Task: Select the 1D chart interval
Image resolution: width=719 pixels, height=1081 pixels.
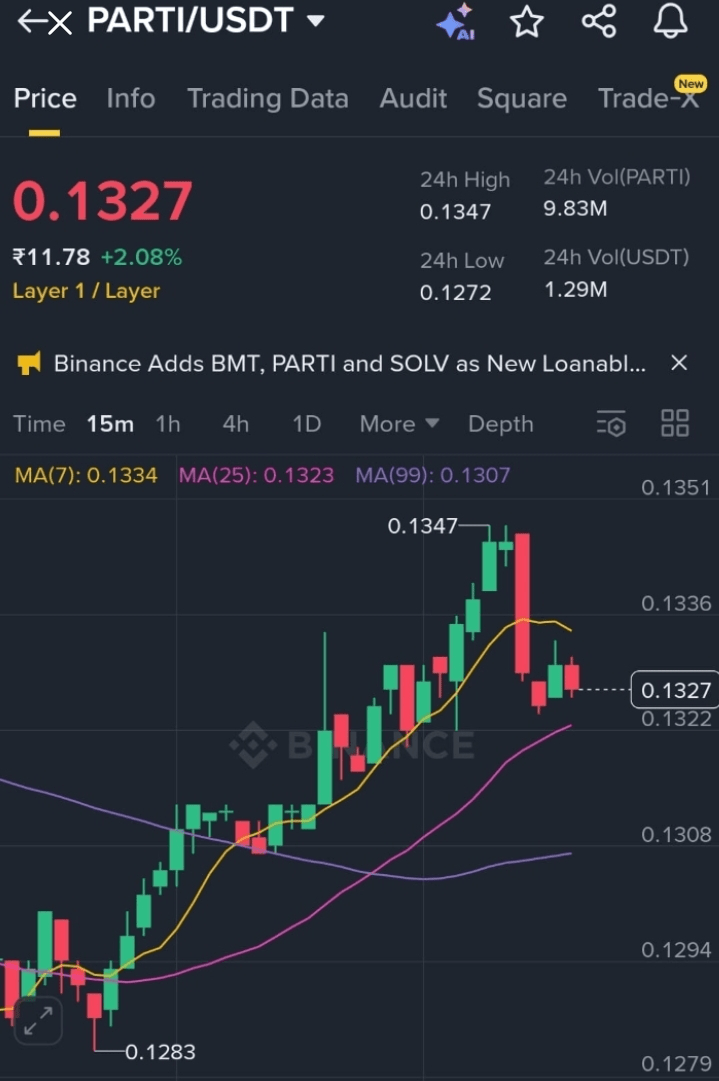Action: [x=306, y=424]
